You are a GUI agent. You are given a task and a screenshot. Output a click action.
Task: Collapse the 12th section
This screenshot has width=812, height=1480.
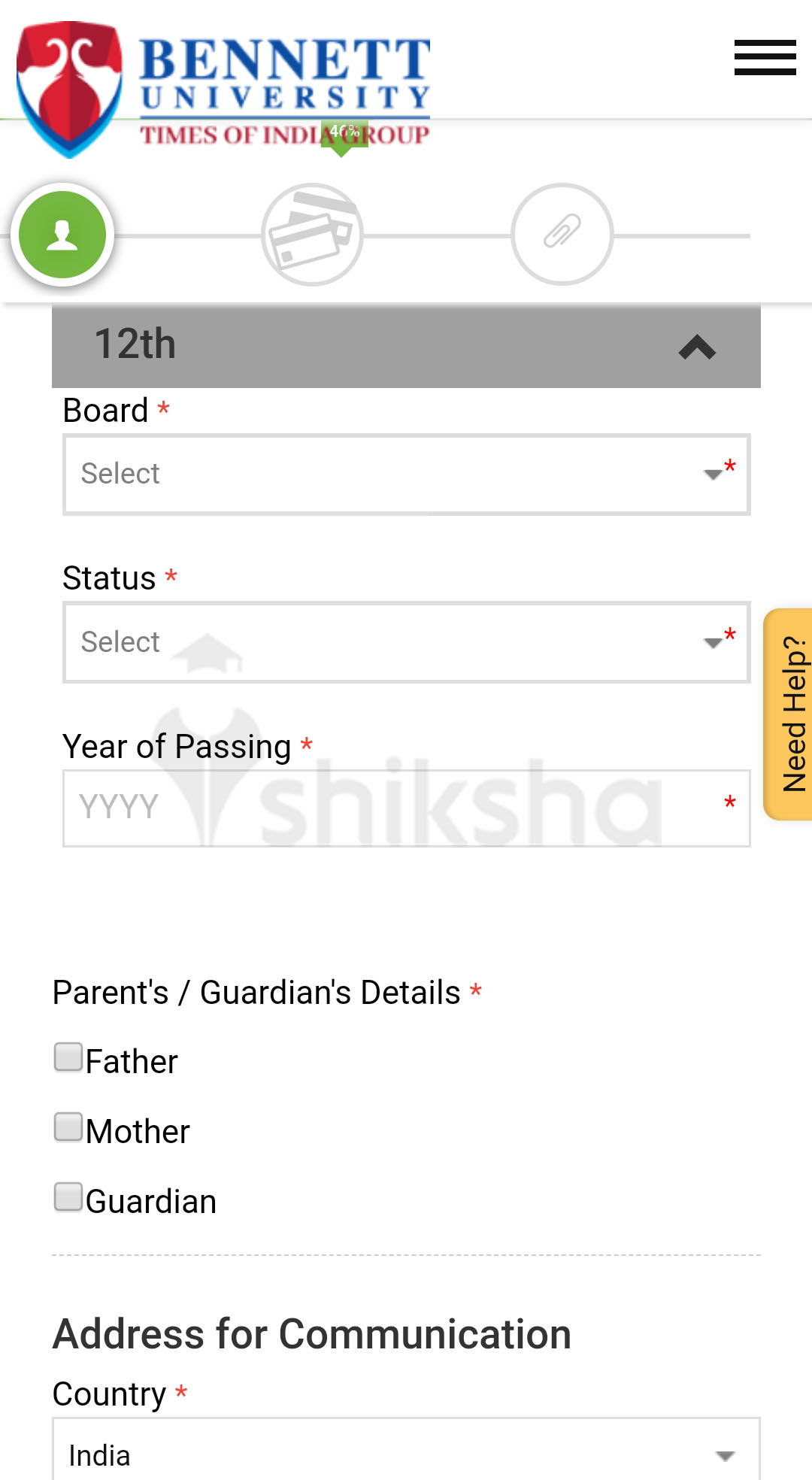[x=696, y=347]
